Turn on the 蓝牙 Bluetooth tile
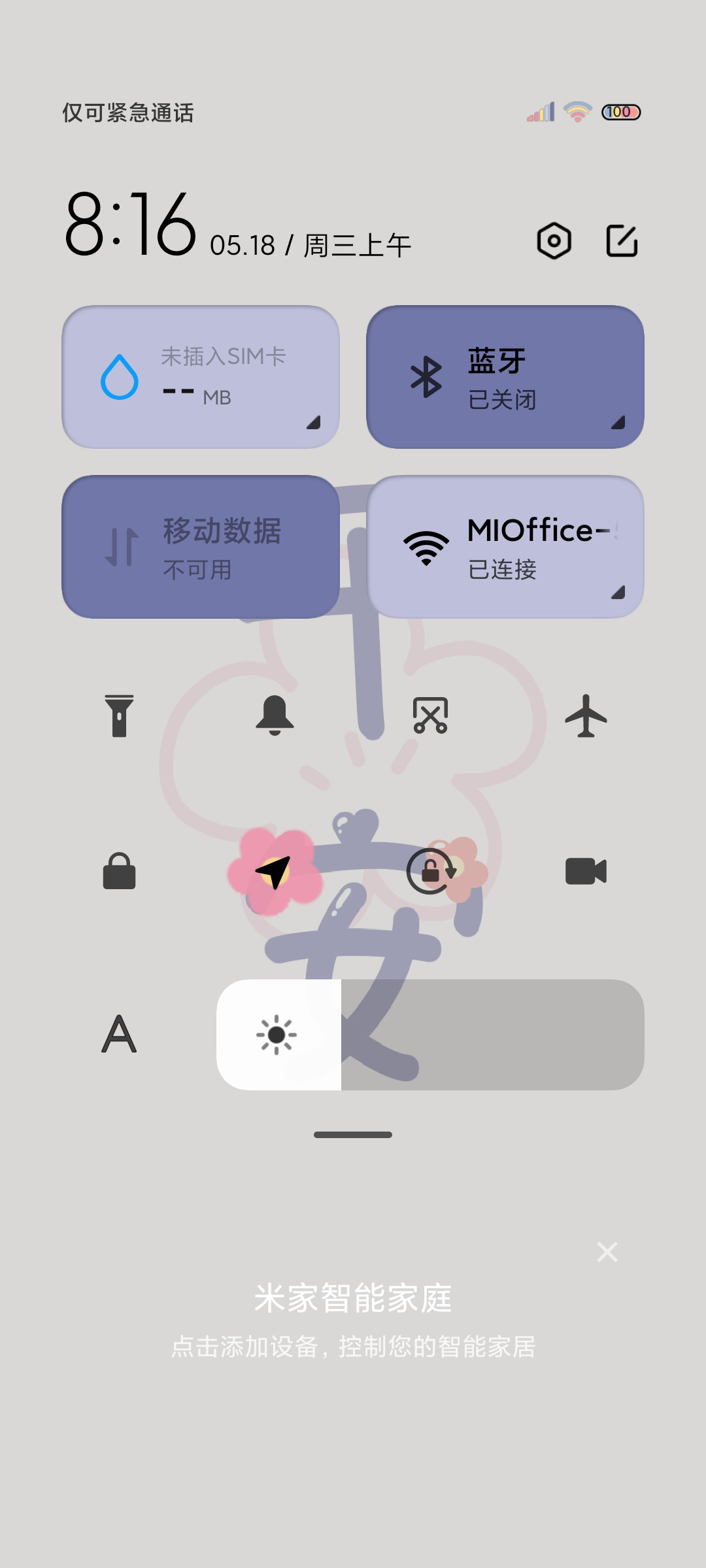 pyautogui.click(x=505, y=377)
